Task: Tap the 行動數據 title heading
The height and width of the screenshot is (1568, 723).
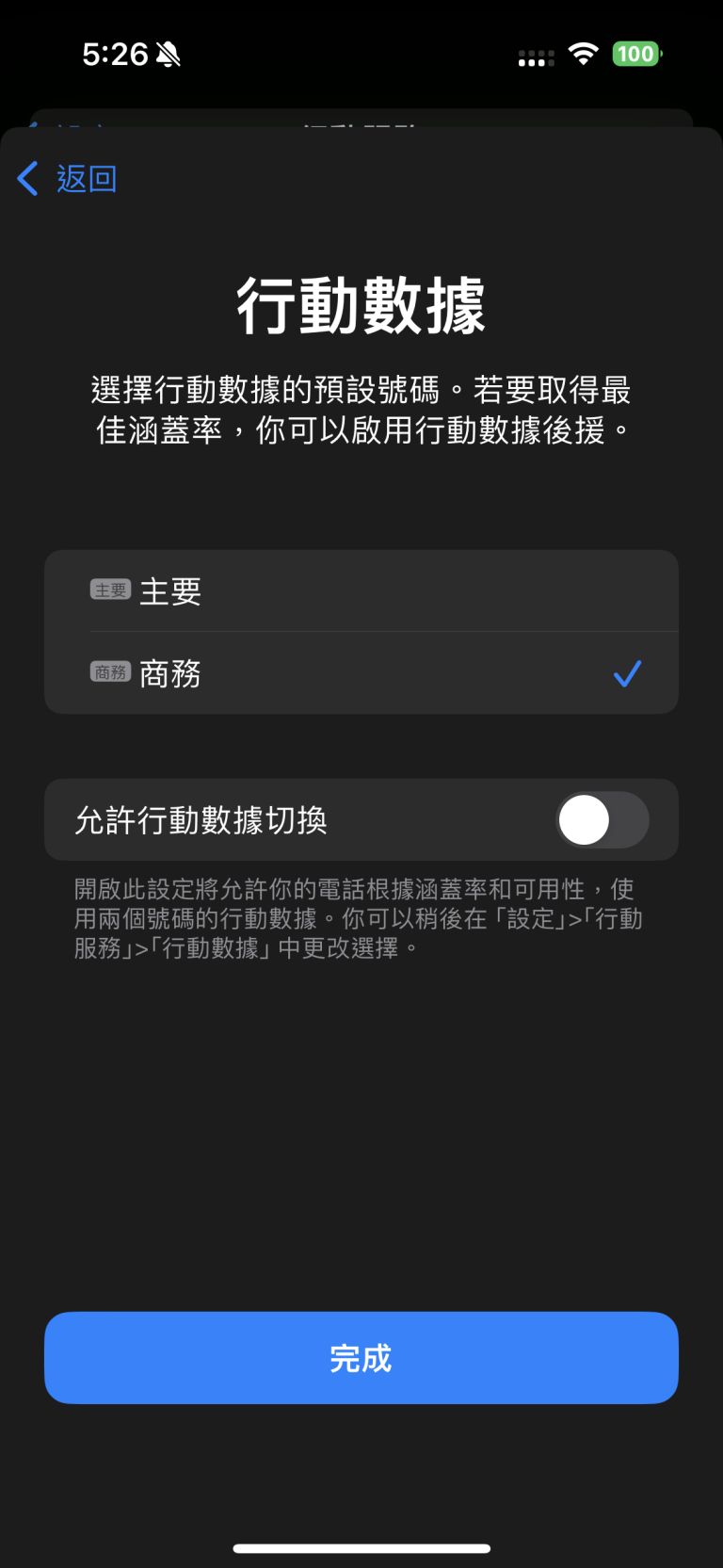Action: pos(361,303)
